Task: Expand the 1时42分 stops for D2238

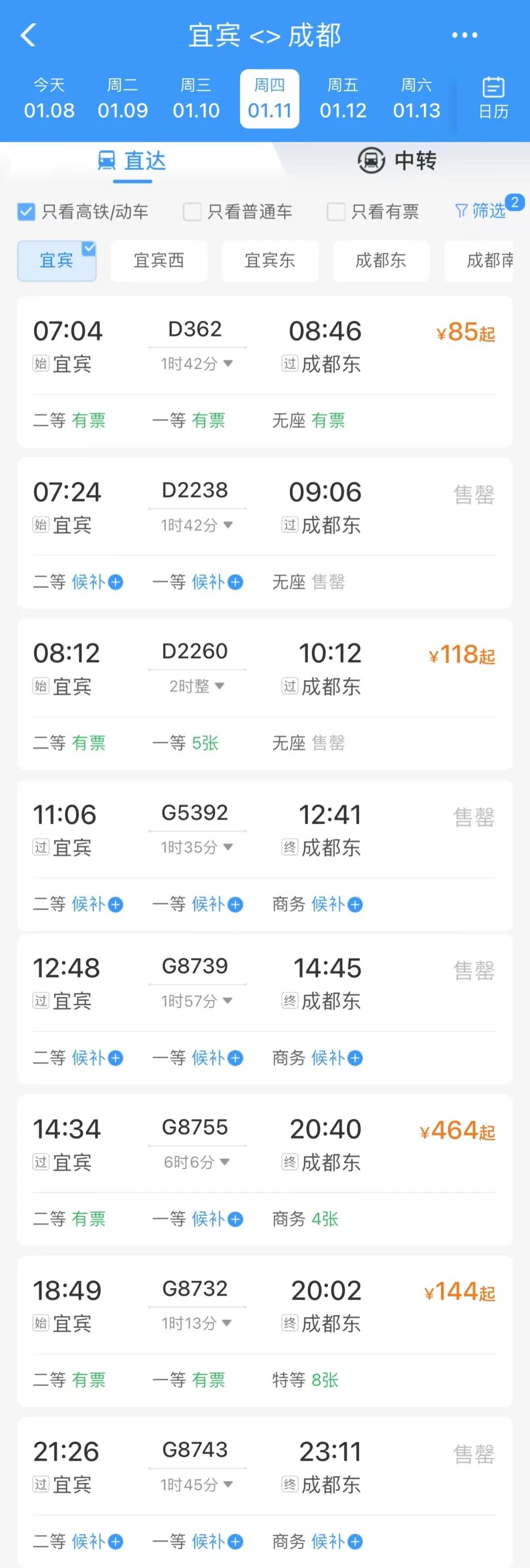Action: (197, 525)
